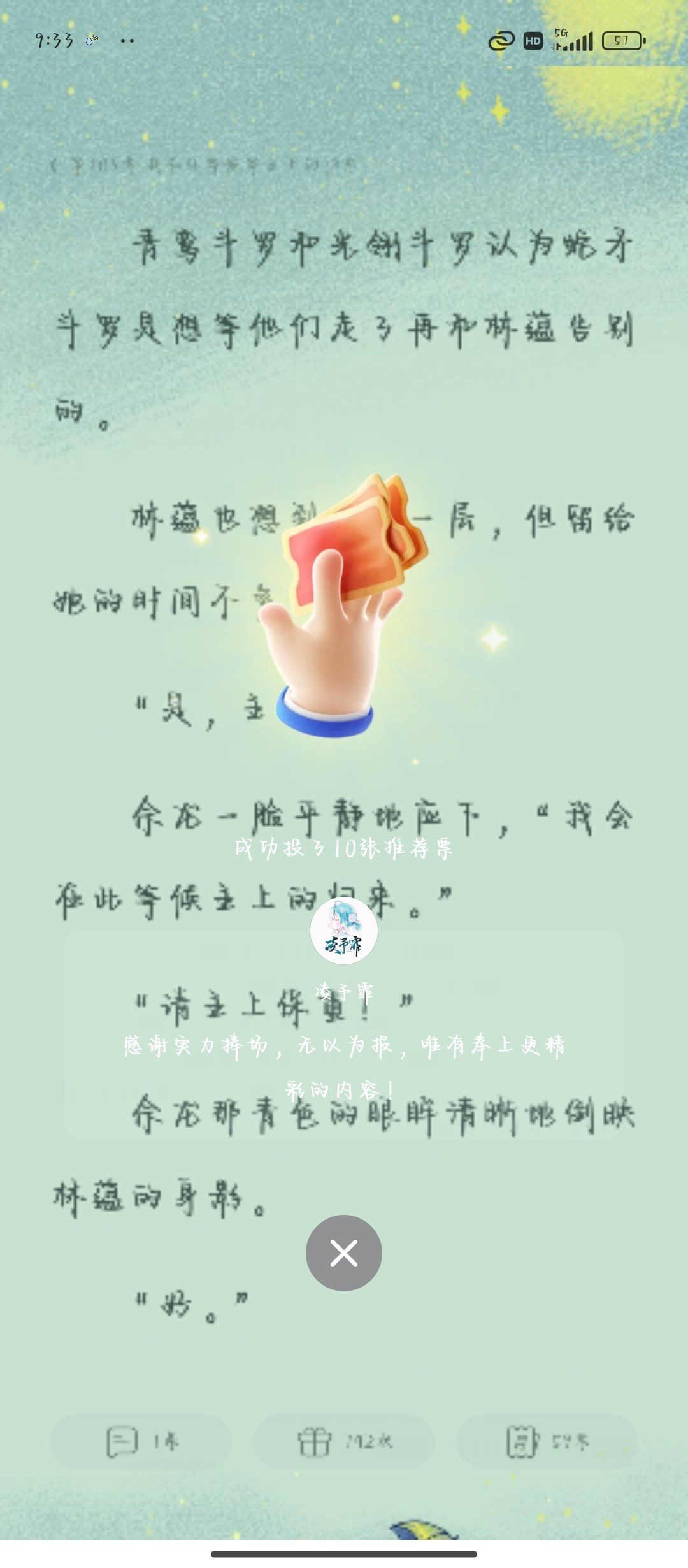The height and width of the screenshot is (1568, 688).
Task: Open the gift rewards button
Action: pyautogui.click(x=344, y=1442)
